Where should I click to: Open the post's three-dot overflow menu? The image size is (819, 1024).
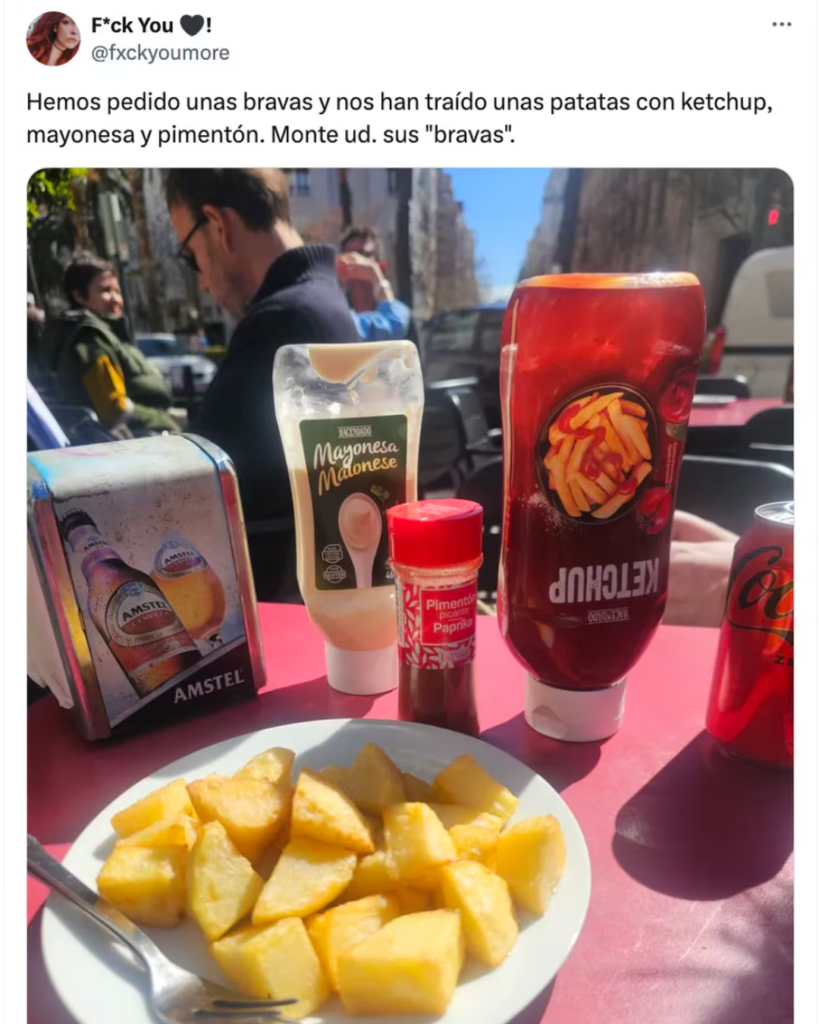coord(781,25)
